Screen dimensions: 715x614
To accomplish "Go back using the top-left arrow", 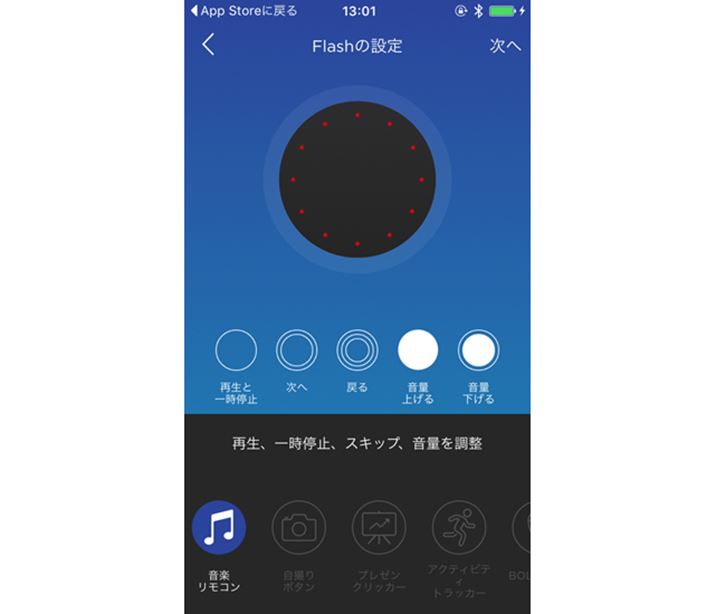I will pyautogui.click(x=208, y=45).
